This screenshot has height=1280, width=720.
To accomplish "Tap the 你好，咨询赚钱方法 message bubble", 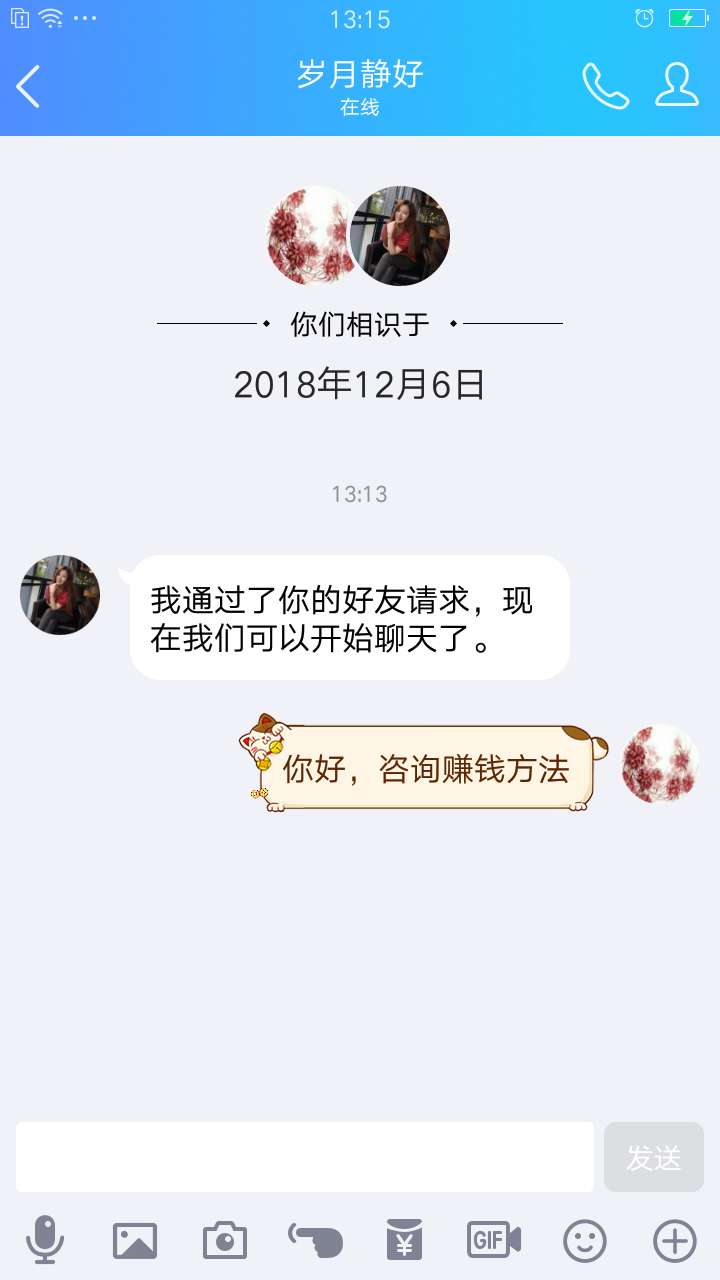I will click(428, 768).
